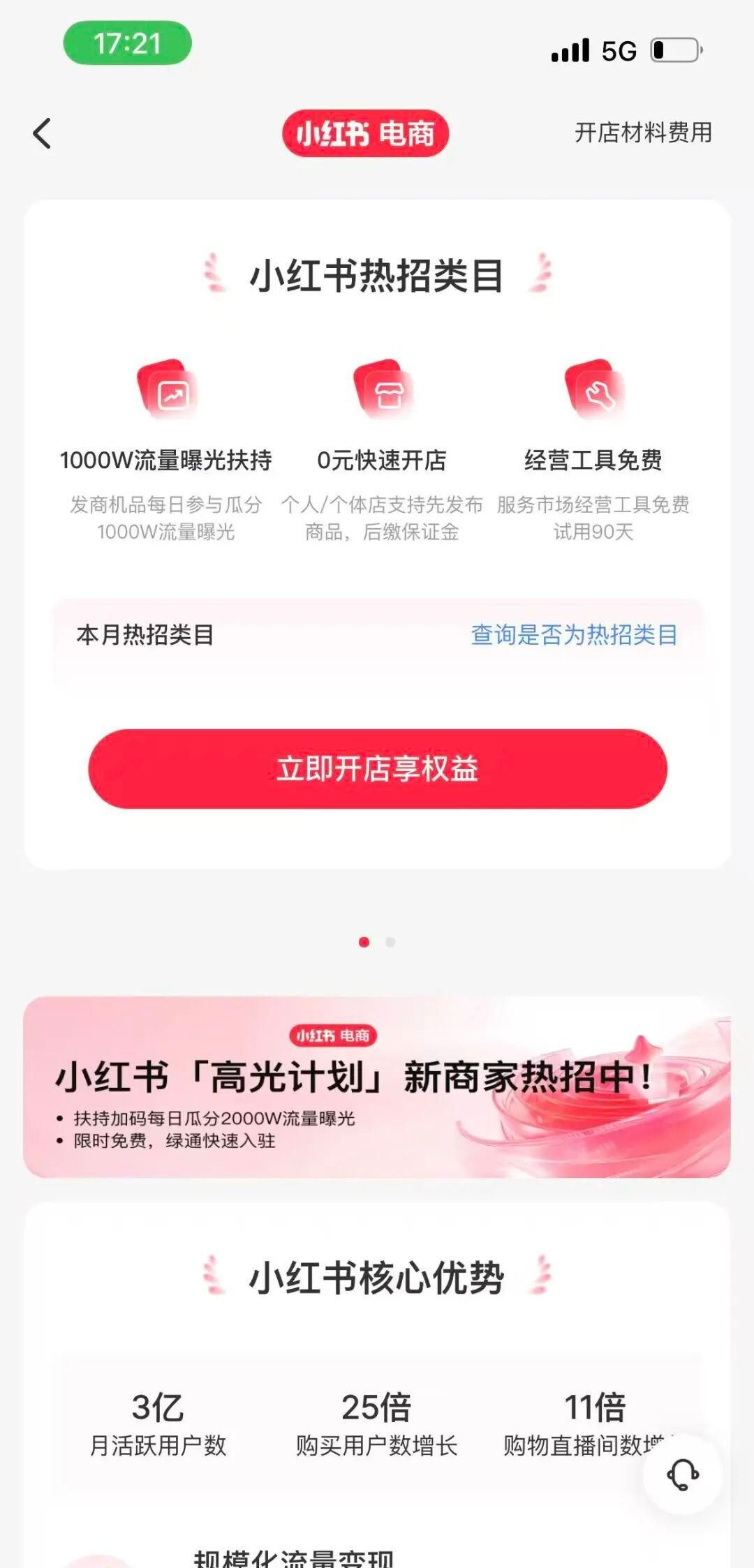The width and height of the screenshot is (754, 1568).
Task: Tap the red 立即开店享权益 button
Action: 377,768
